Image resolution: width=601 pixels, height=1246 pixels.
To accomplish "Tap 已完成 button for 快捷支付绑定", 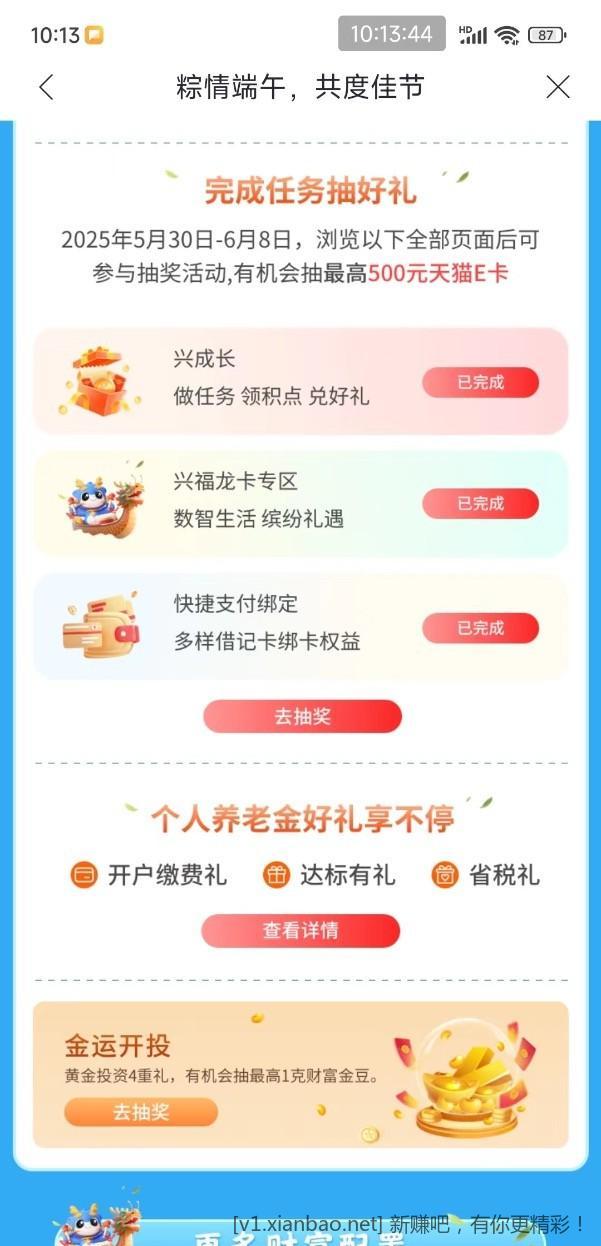I will pos(480,628).
